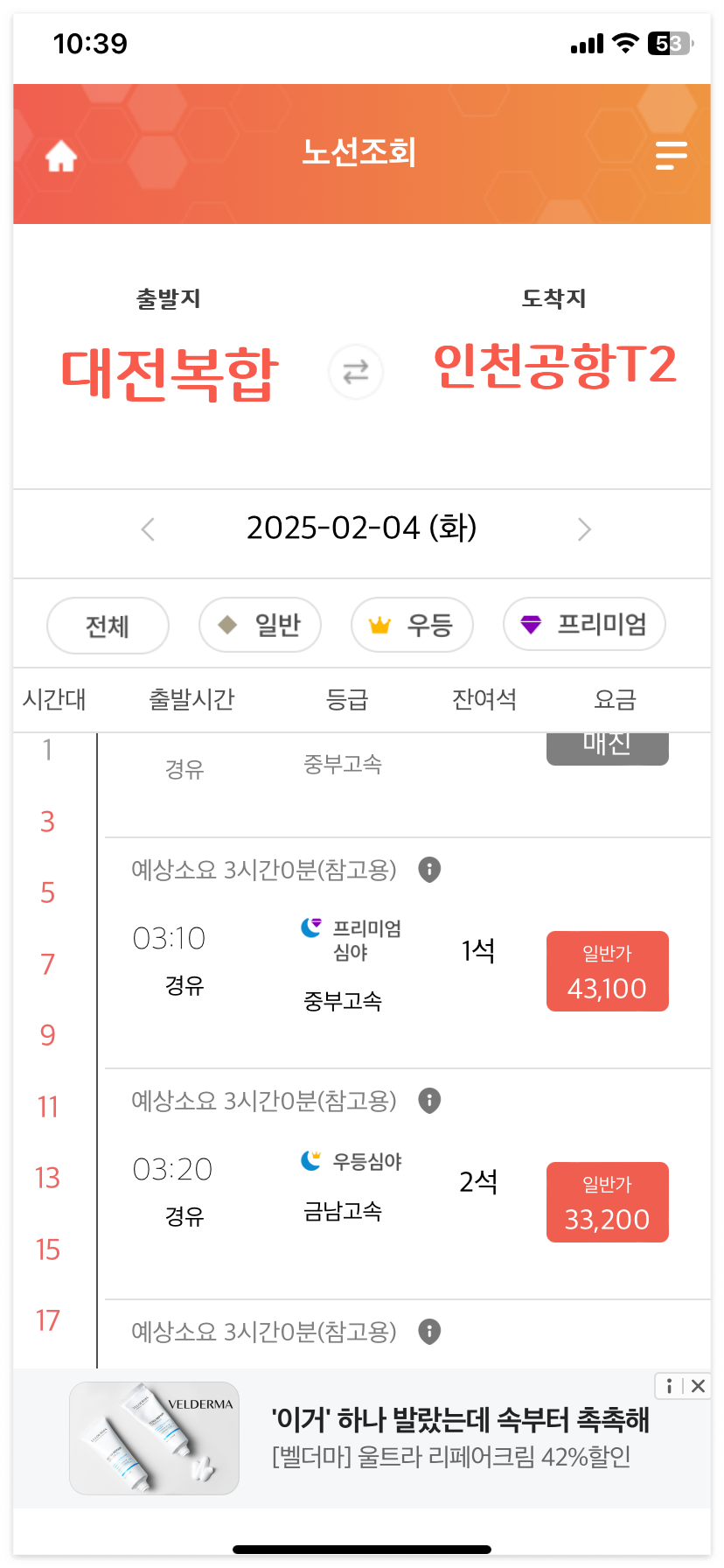Click the 43,100 fare button for 프리미엄심야
Screen dimensions: 724x1568
607,970
